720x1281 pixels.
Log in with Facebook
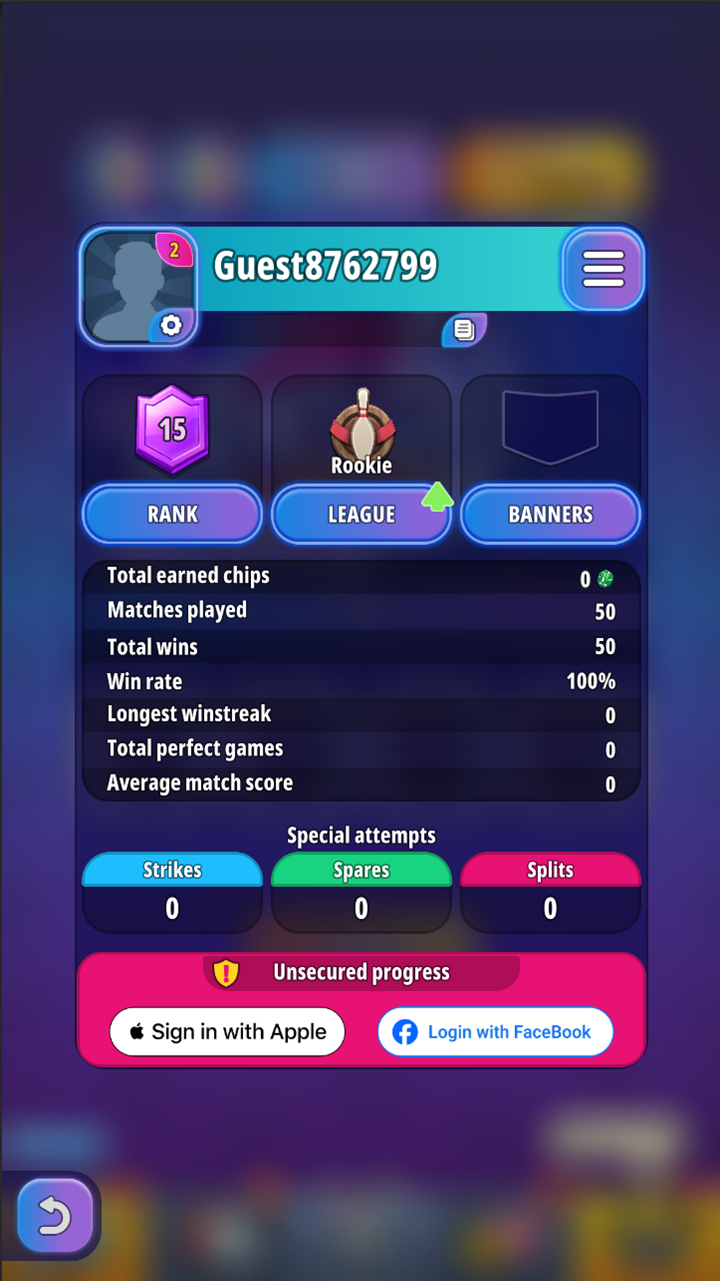coord(495,1032)
